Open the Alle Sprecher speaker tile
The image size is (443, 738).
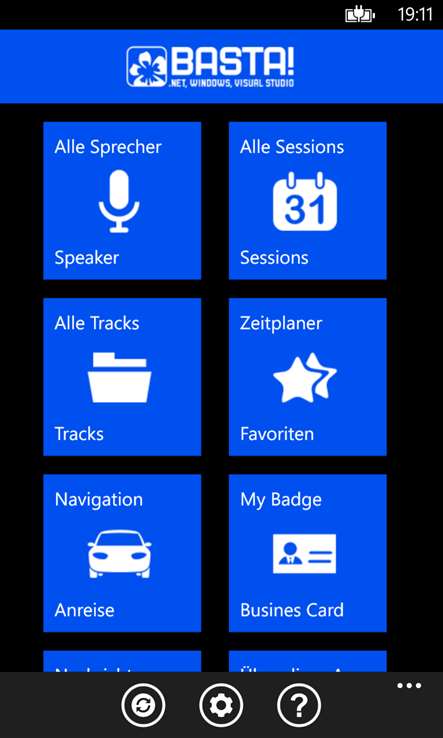pos(122,201)
